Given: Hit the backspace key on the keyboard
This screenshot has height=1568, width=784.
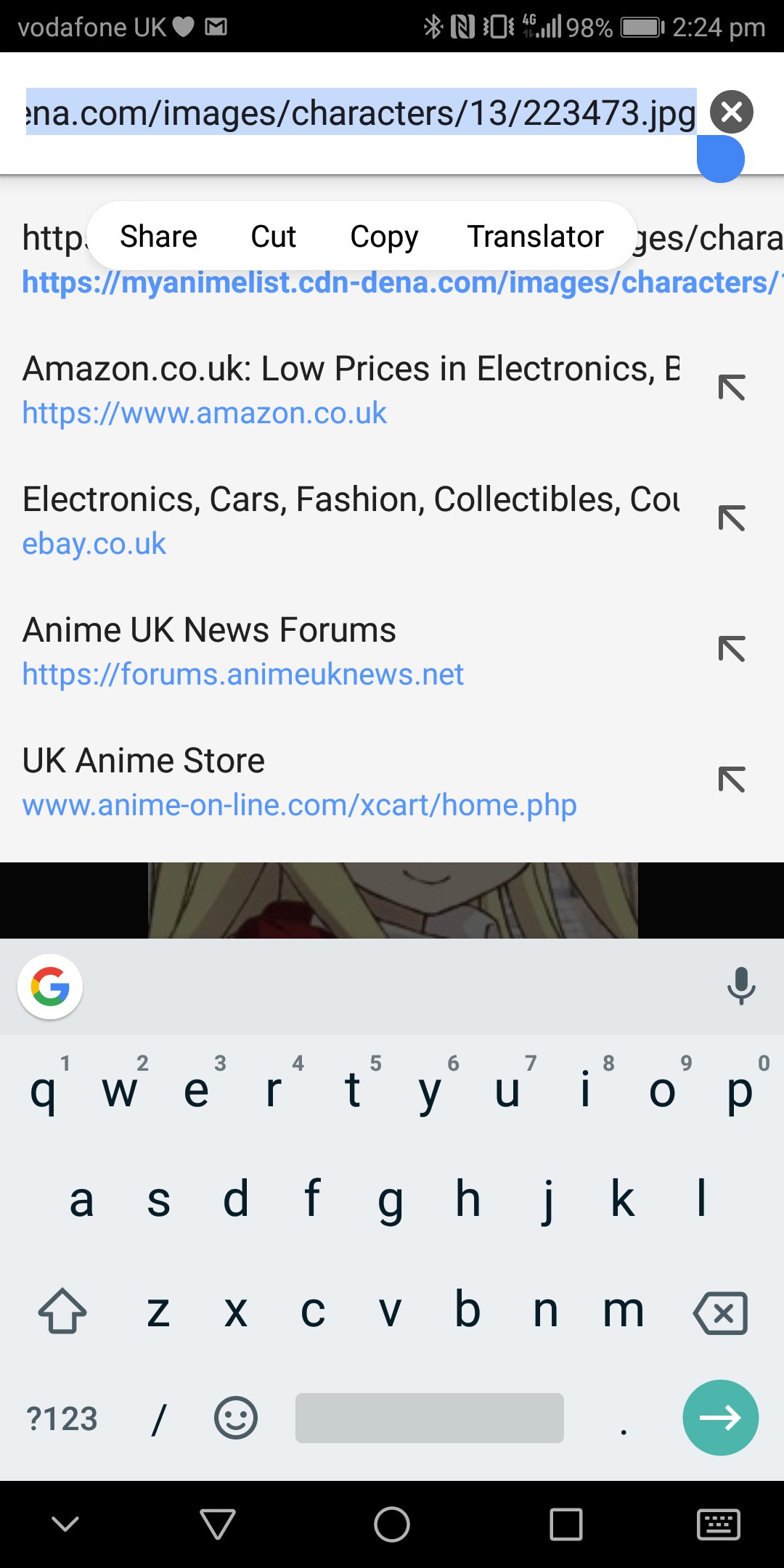Looking at the screenshot, I should click(720, 1312).
